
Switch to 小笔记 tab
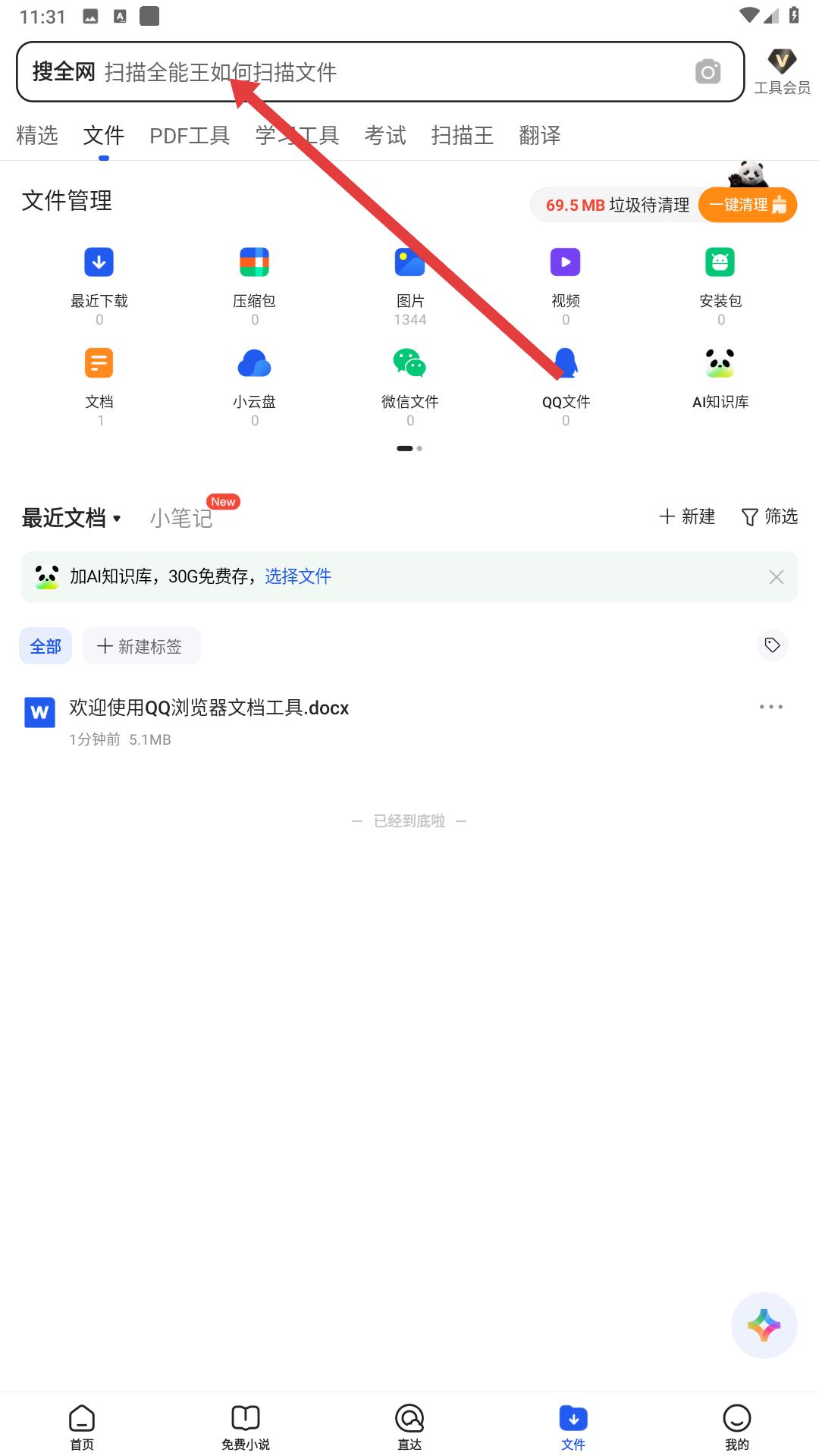click(181, 518)
